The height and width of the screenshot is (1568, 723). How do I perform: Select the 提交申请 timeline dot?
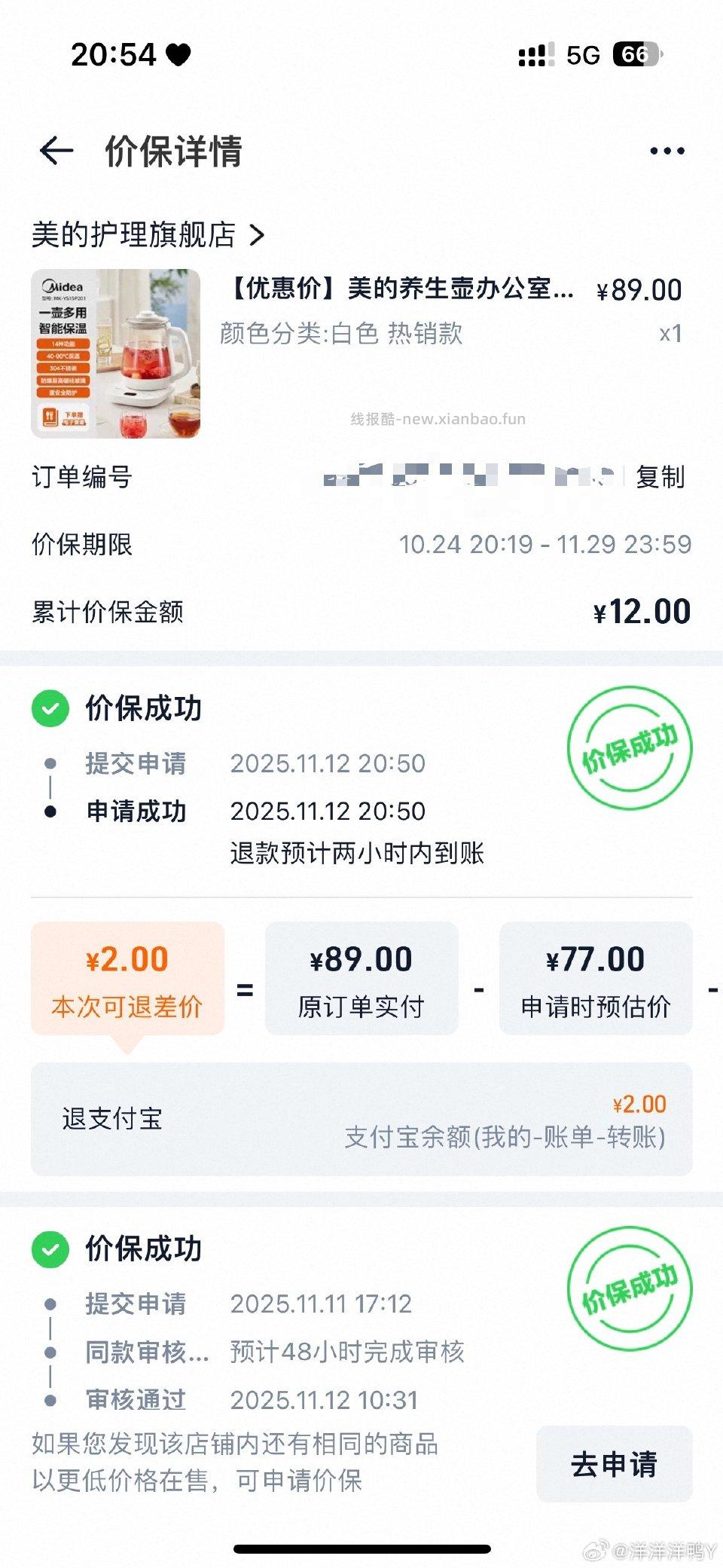pos(50,763)
